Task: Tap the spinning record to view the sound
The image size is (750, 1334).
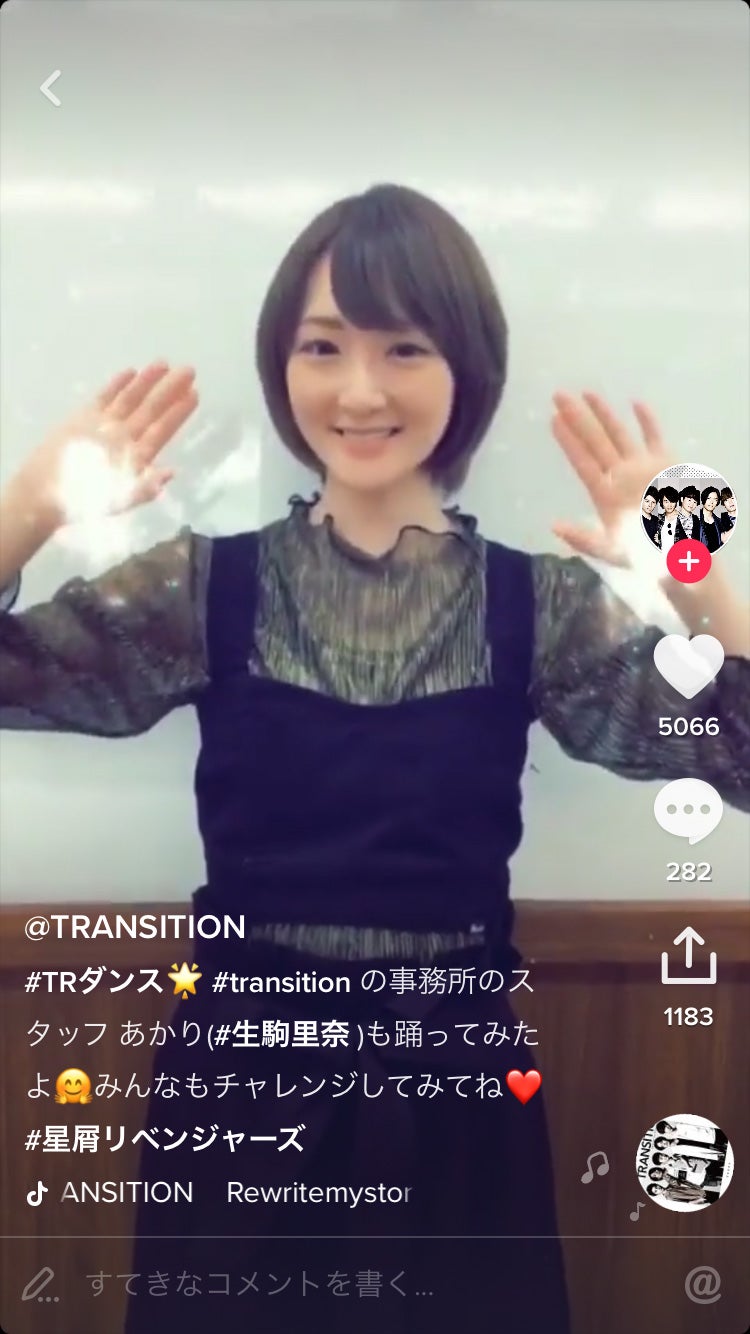Action: 684,1164
